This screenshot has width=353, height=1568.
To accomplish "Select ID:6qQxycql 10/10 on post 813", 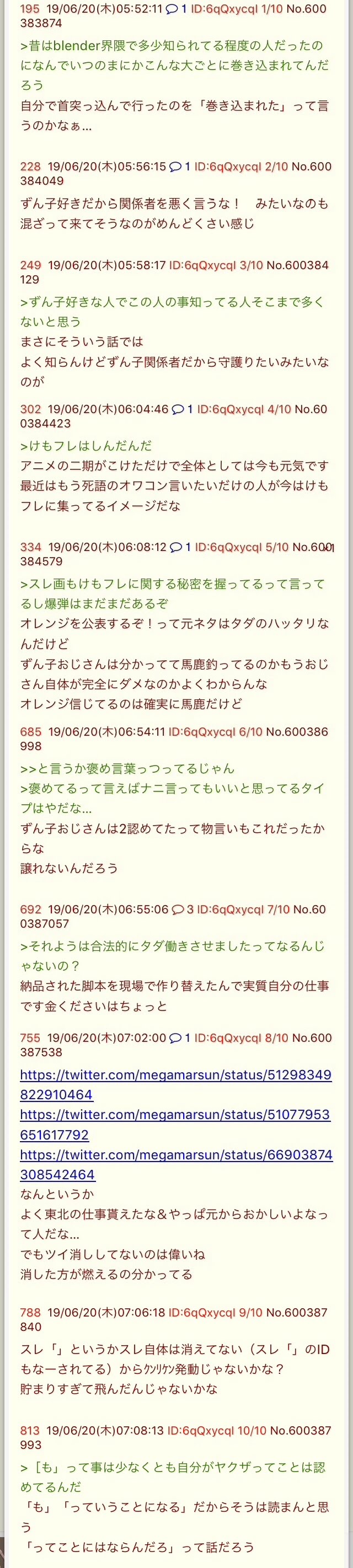I will point(217,1431).
